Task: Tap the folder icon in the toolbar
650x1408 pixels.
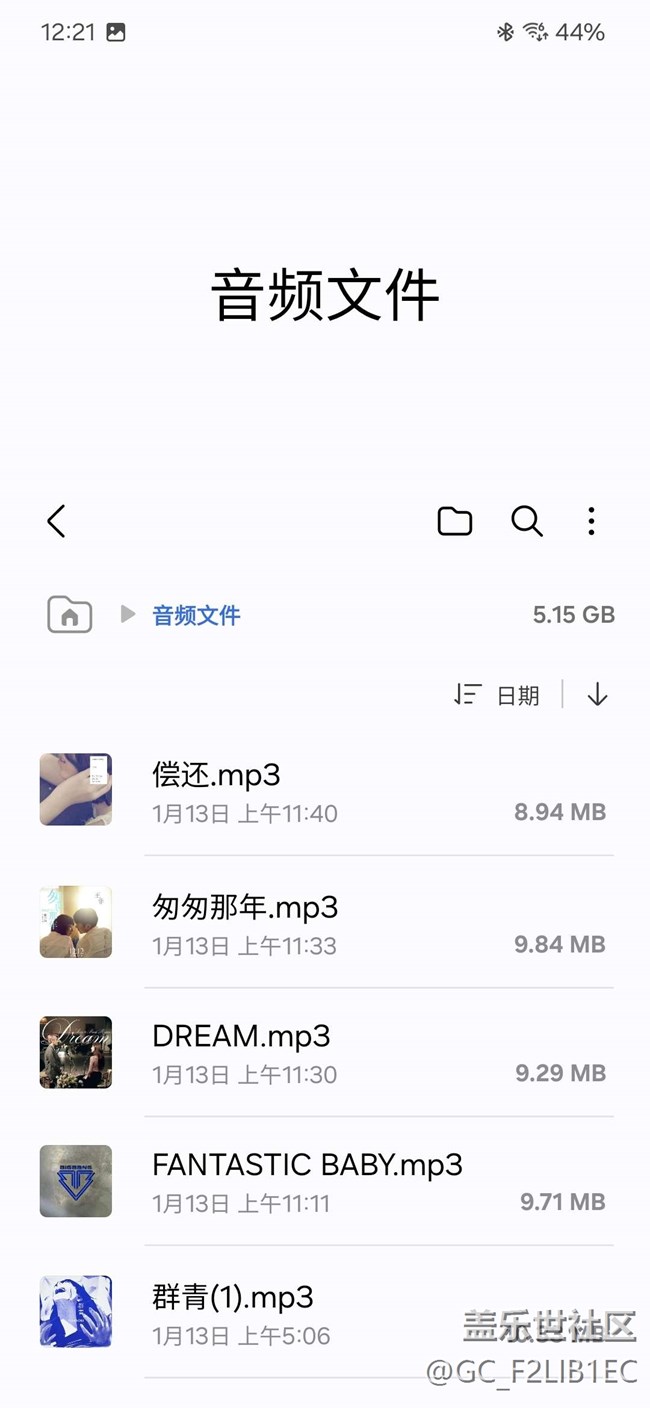Action: pyautogui.click(x=455, y=521)
